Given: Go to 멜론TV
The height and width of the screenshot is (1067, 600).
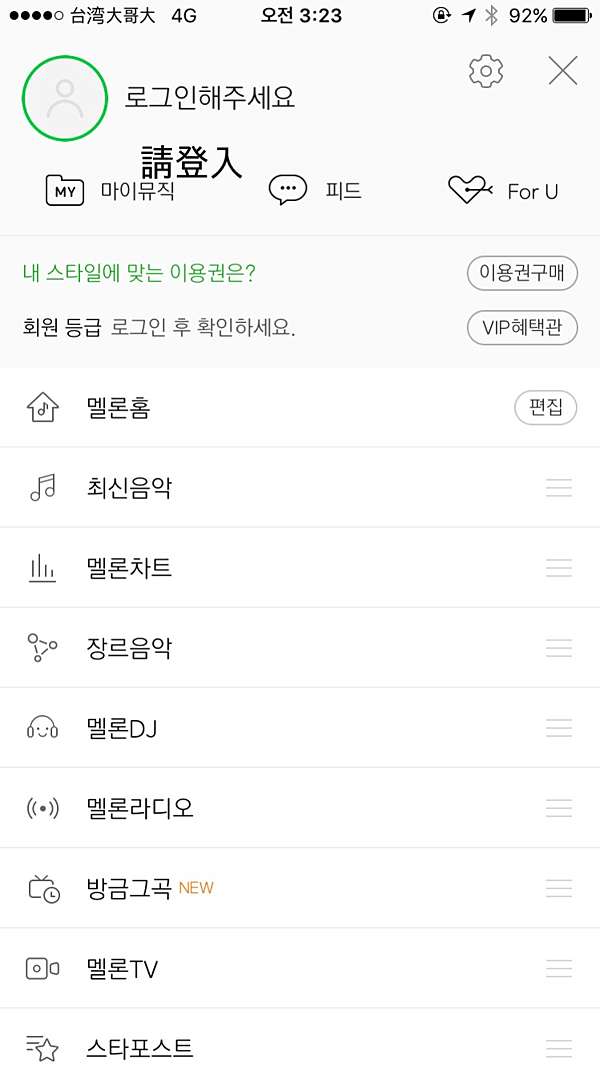Looking at the screenshot, I should 300,968.
